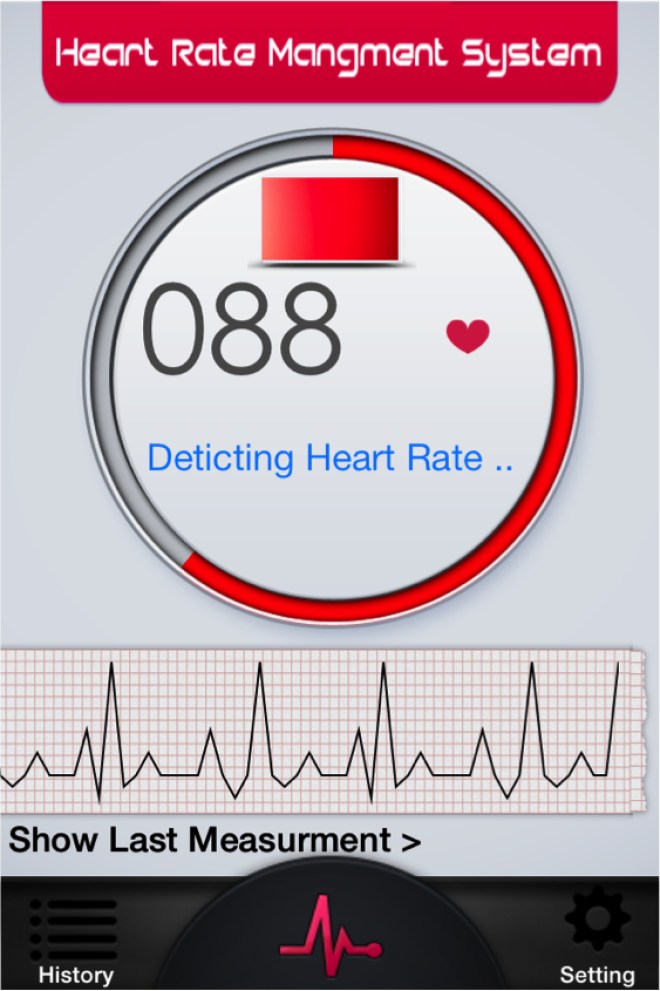This screenshot has width=660, height=991.
Task: Open the History tab
Action: (75, 941)
